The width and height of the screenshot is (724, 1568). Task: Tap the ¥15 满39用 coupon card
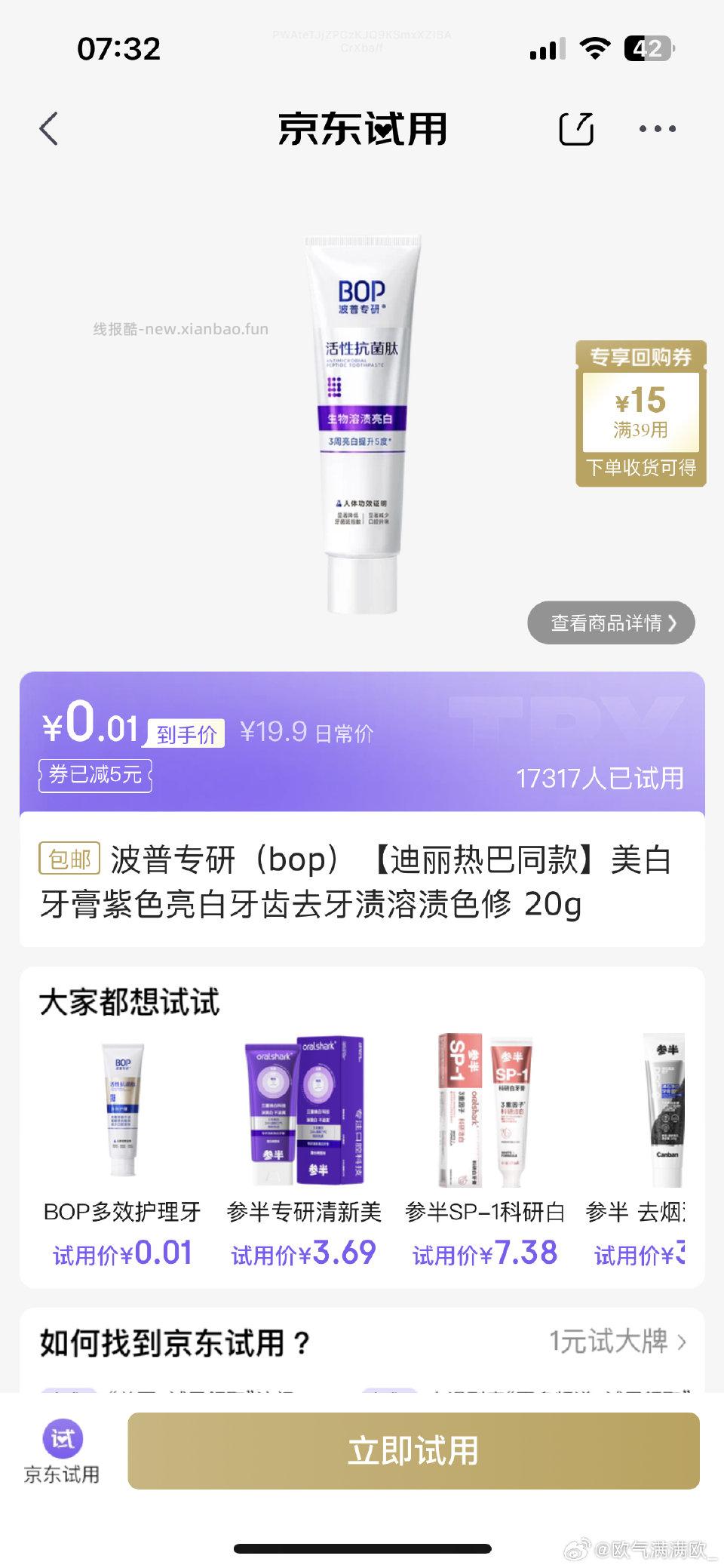(x=642, y=412)
